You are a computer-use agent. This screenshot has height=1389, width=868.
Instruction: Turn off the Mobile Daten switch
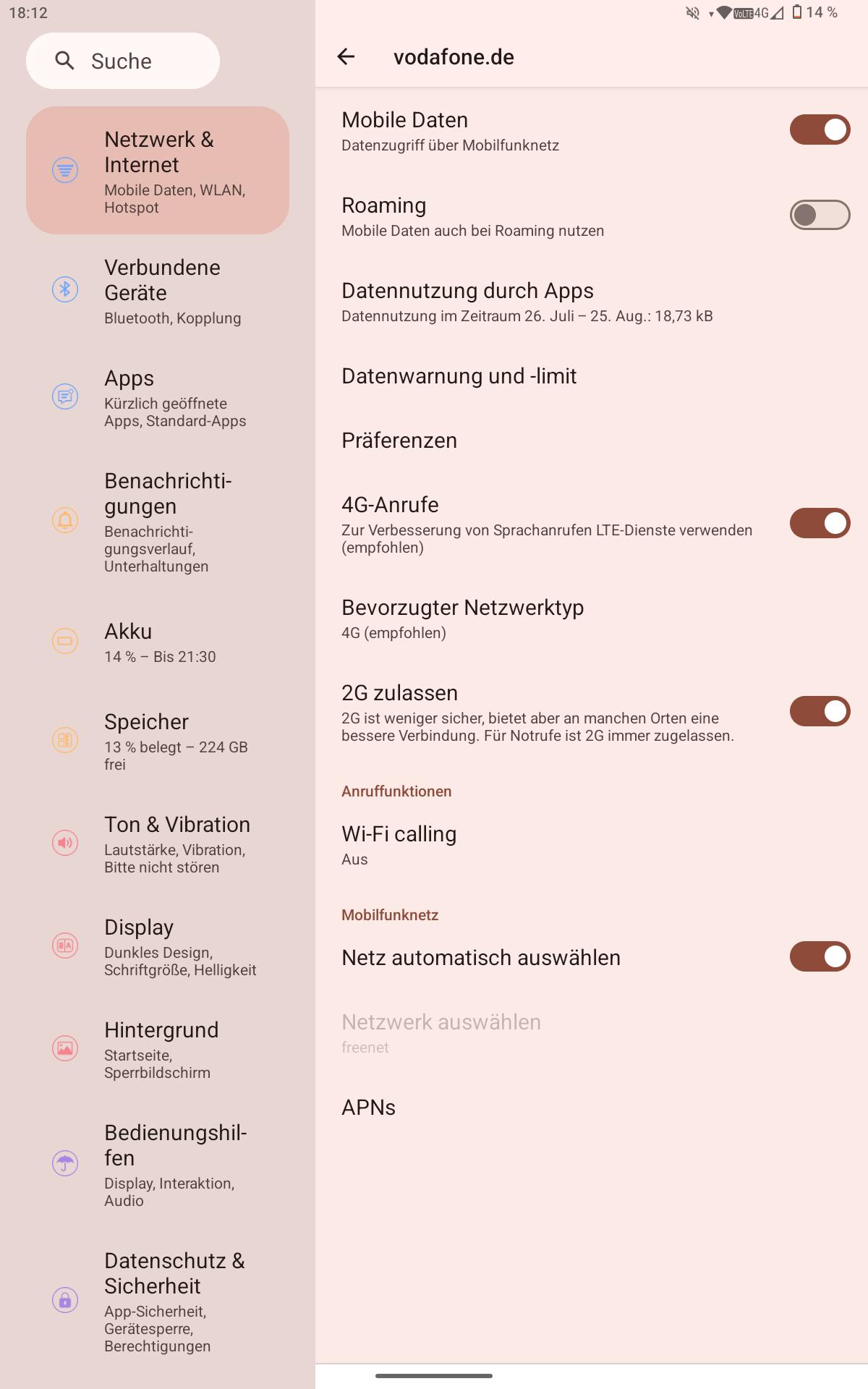(820, 129)
